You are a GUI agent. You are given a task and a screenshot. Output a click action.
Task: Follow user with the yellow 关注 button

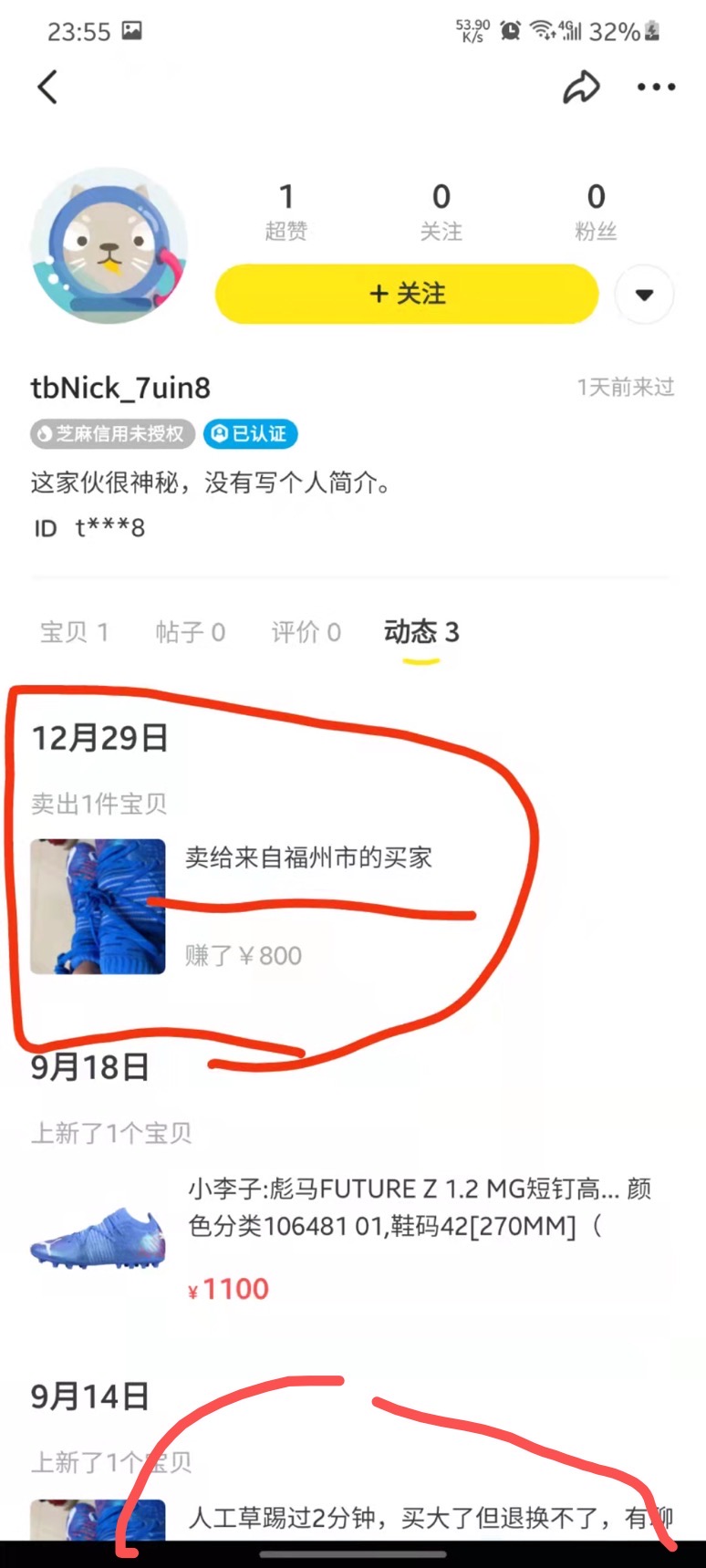[x=407, y=294]
